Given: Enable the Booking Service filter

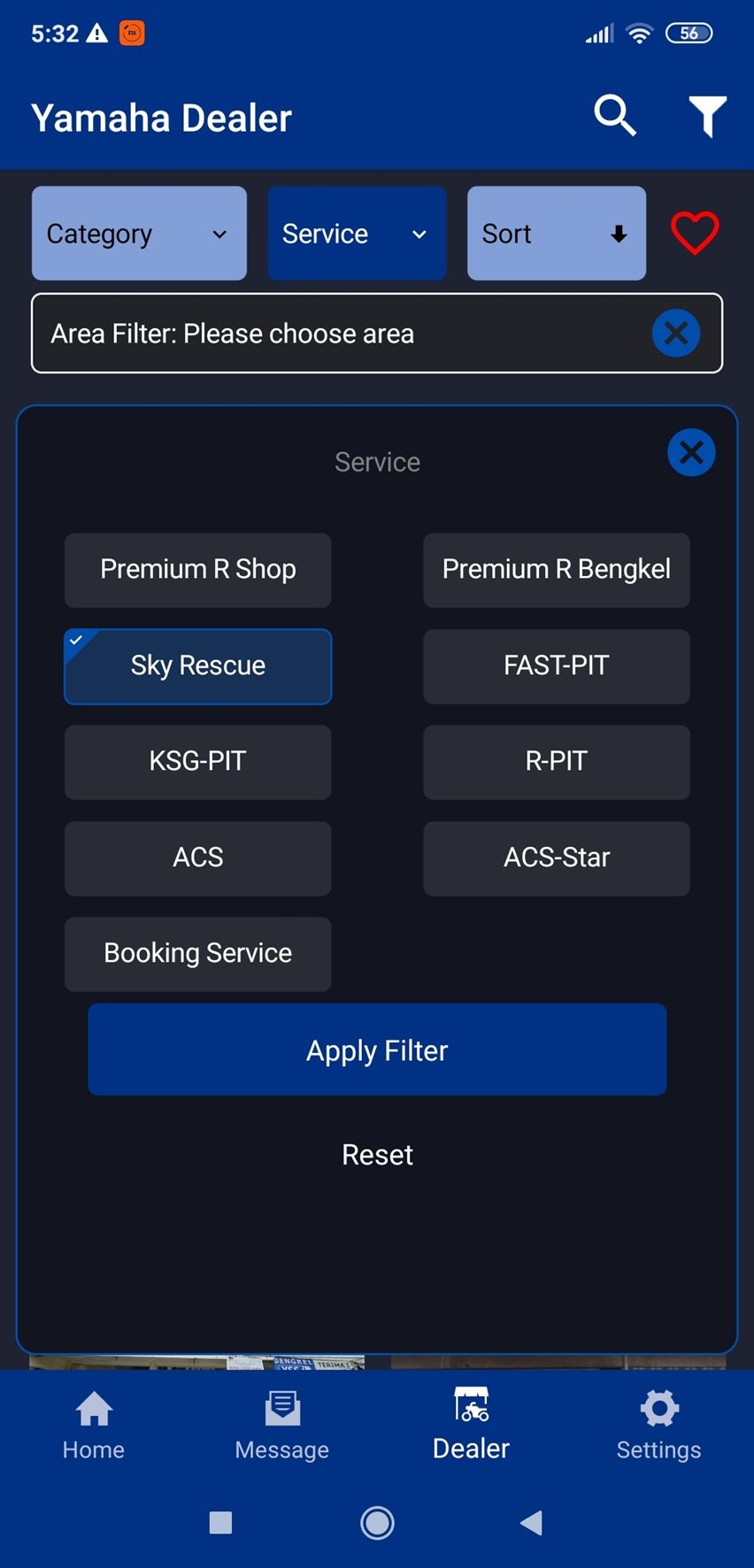Looking at the screenshot, I should (x=197, y=953).
